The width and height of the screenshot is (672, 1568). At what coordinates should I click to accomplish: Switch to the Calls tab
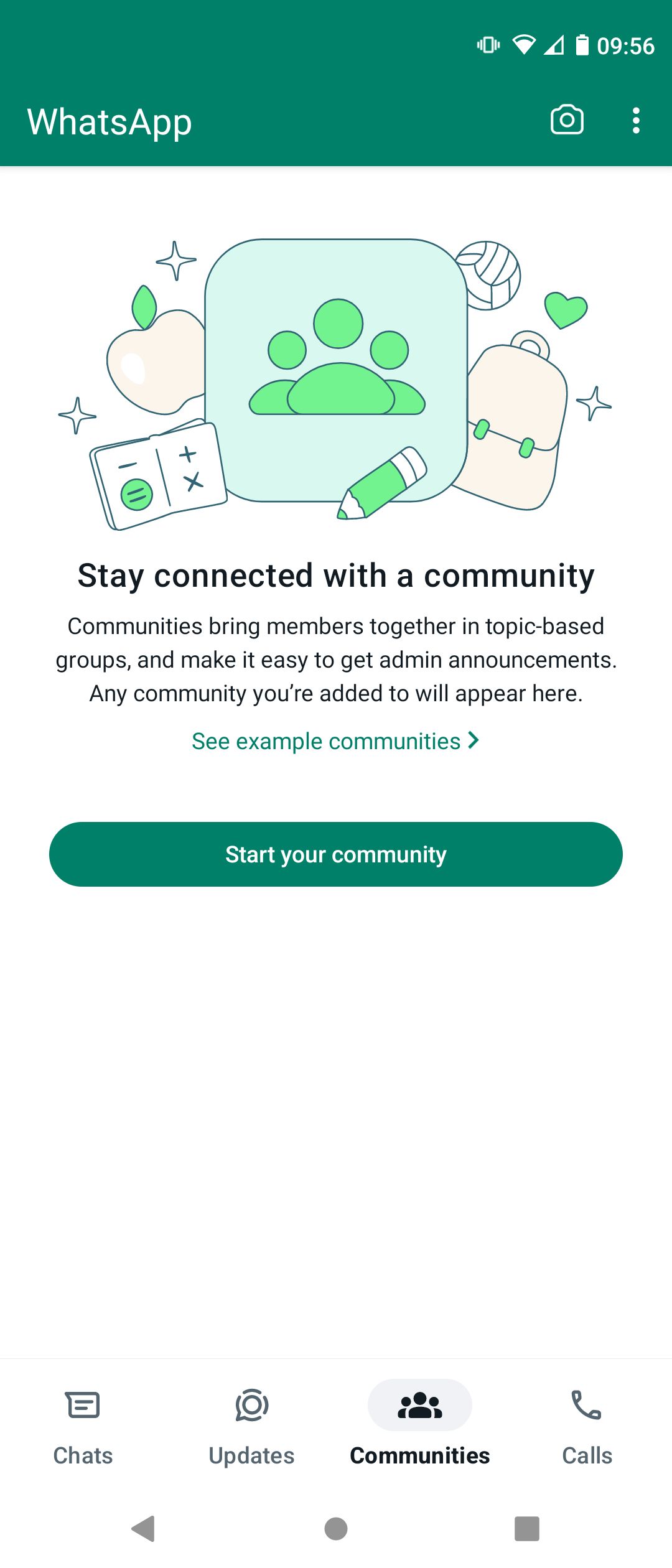(x=586, y=1455)
